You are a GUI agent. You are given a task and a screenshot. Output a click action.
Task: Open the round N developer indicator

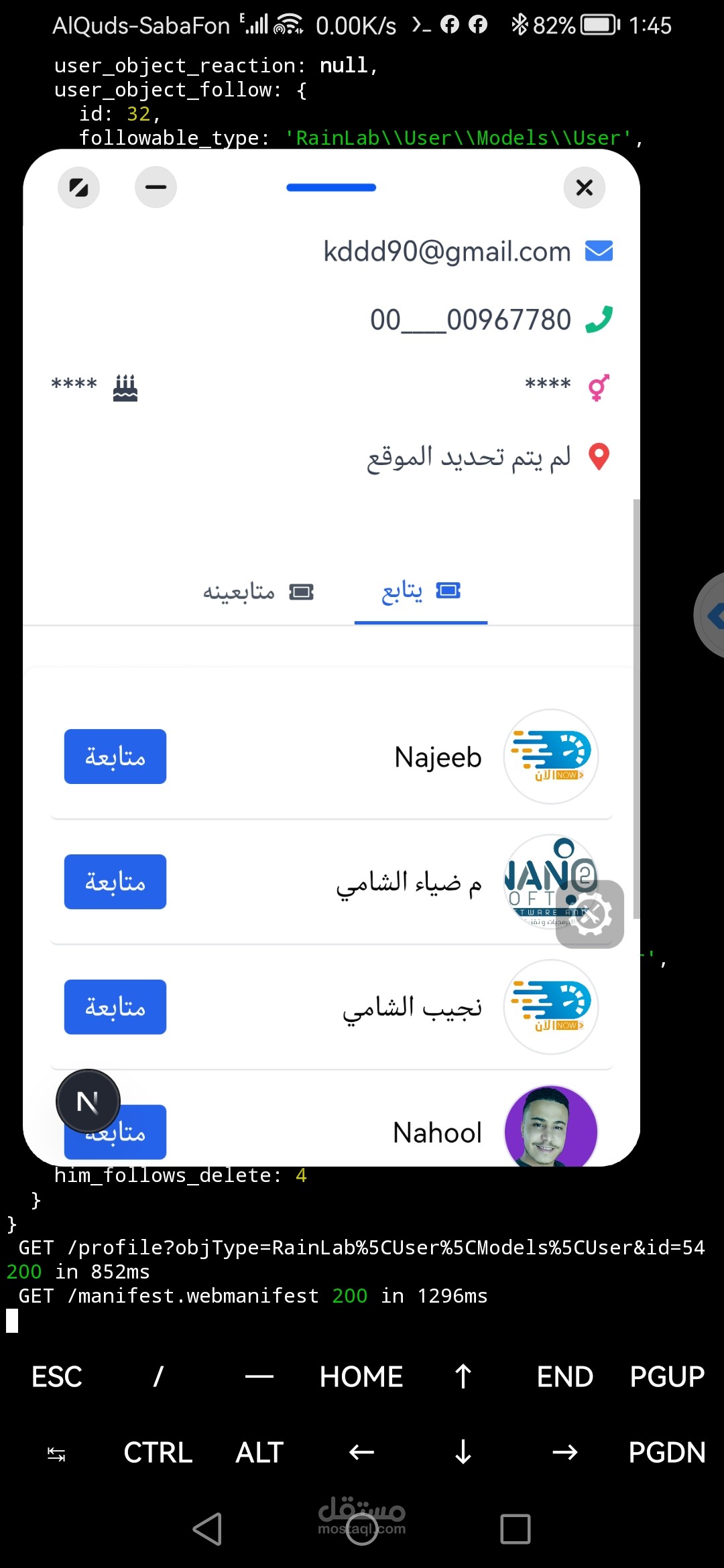click(x=88, y=1102)
